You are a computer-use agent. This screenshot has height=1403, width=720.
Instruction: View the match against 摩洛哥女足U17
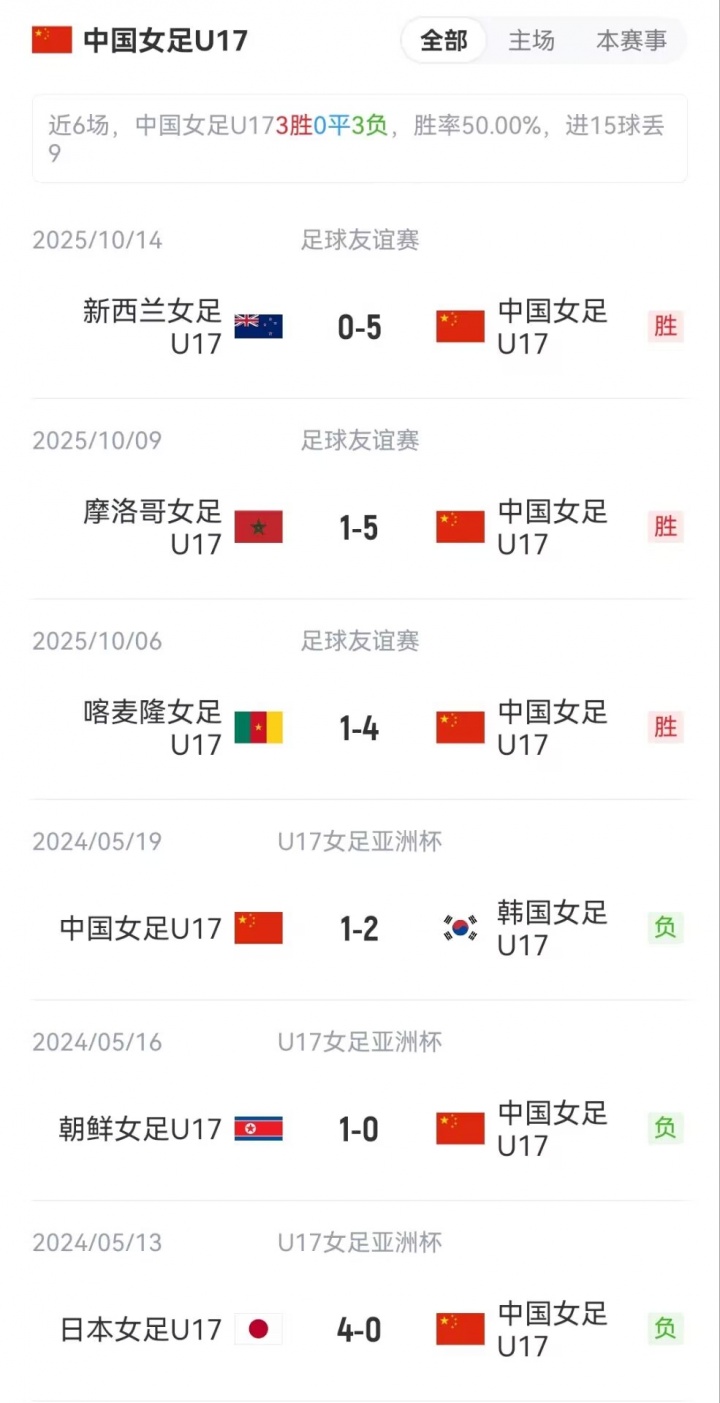[359, 527]
